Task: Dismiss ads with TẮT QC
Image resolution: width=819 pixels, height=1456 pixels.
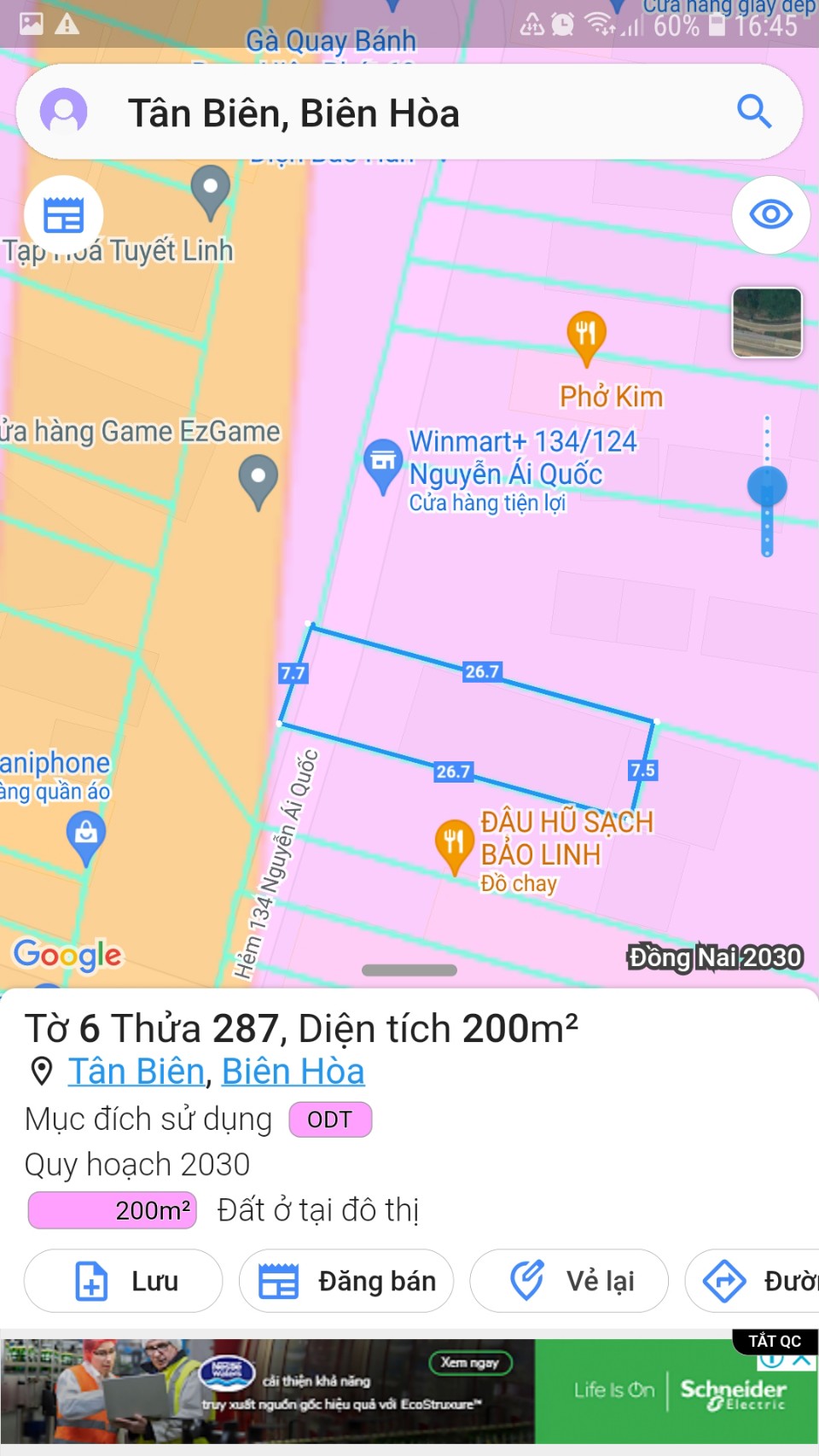Action: click(x=775, y=1341)
